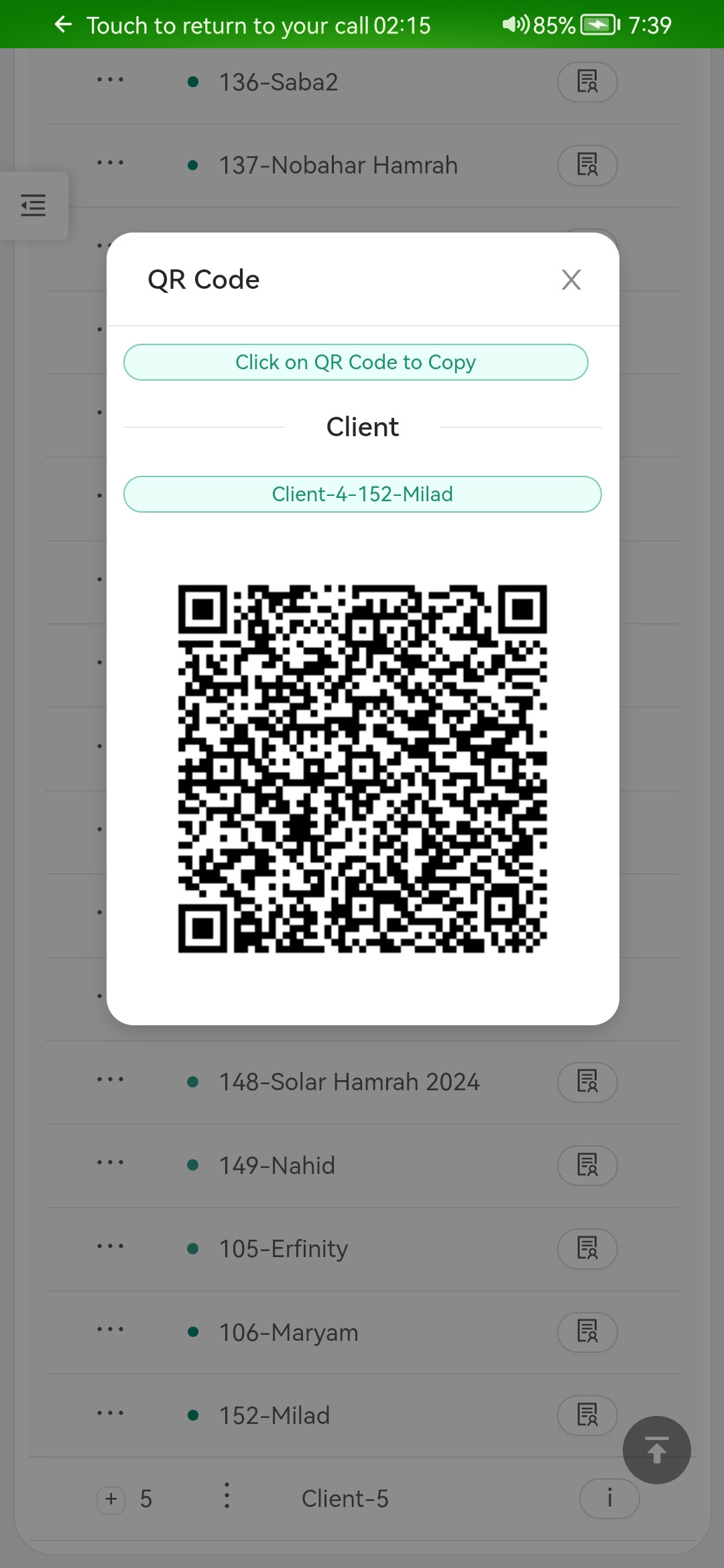This screenshot has width=724, height=1568.
Task: Open the options dots for 106-Maryam
Action: 110,1329
